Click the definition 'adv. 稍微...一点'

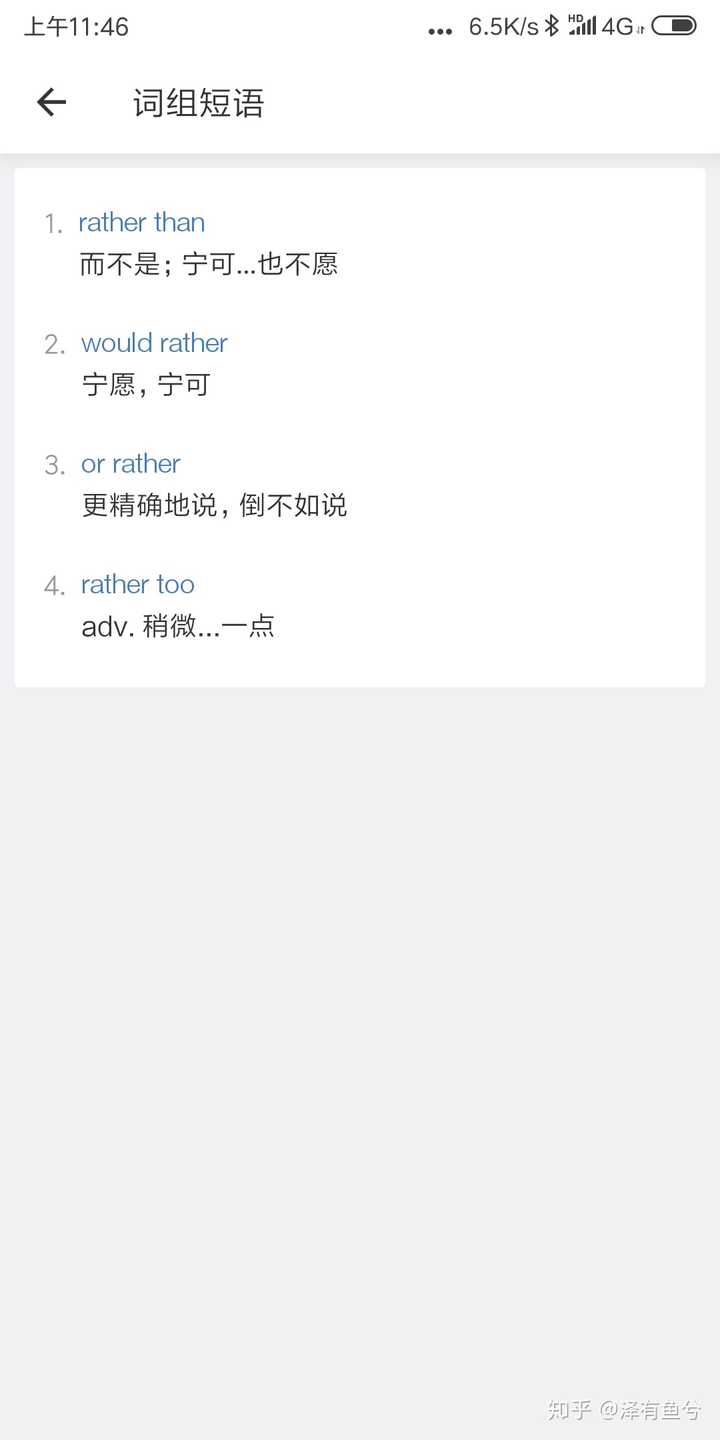click(178, 626)
